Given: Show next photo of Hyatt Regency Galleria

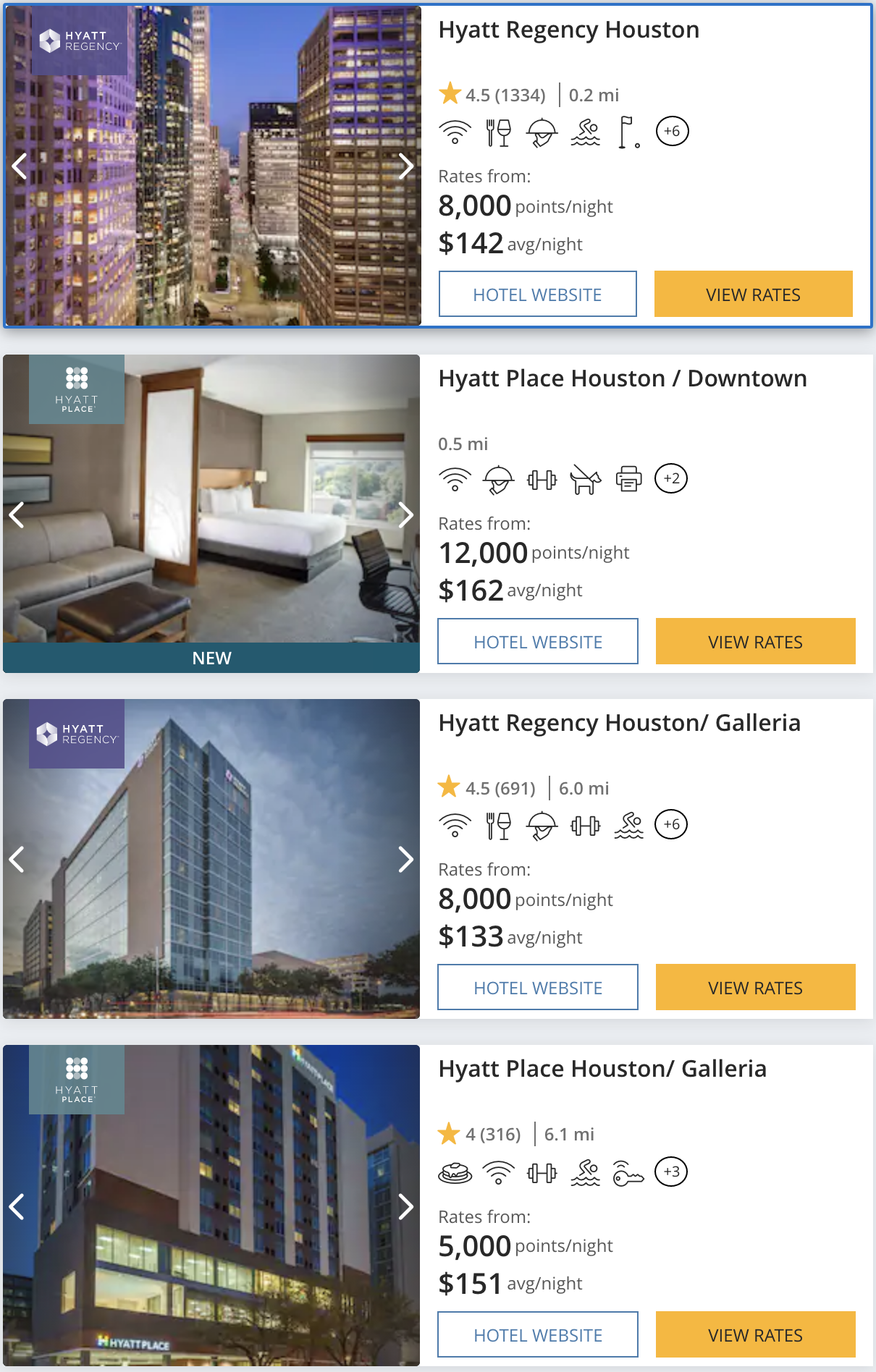Looking at the screenshot, I should coord(406,860).
